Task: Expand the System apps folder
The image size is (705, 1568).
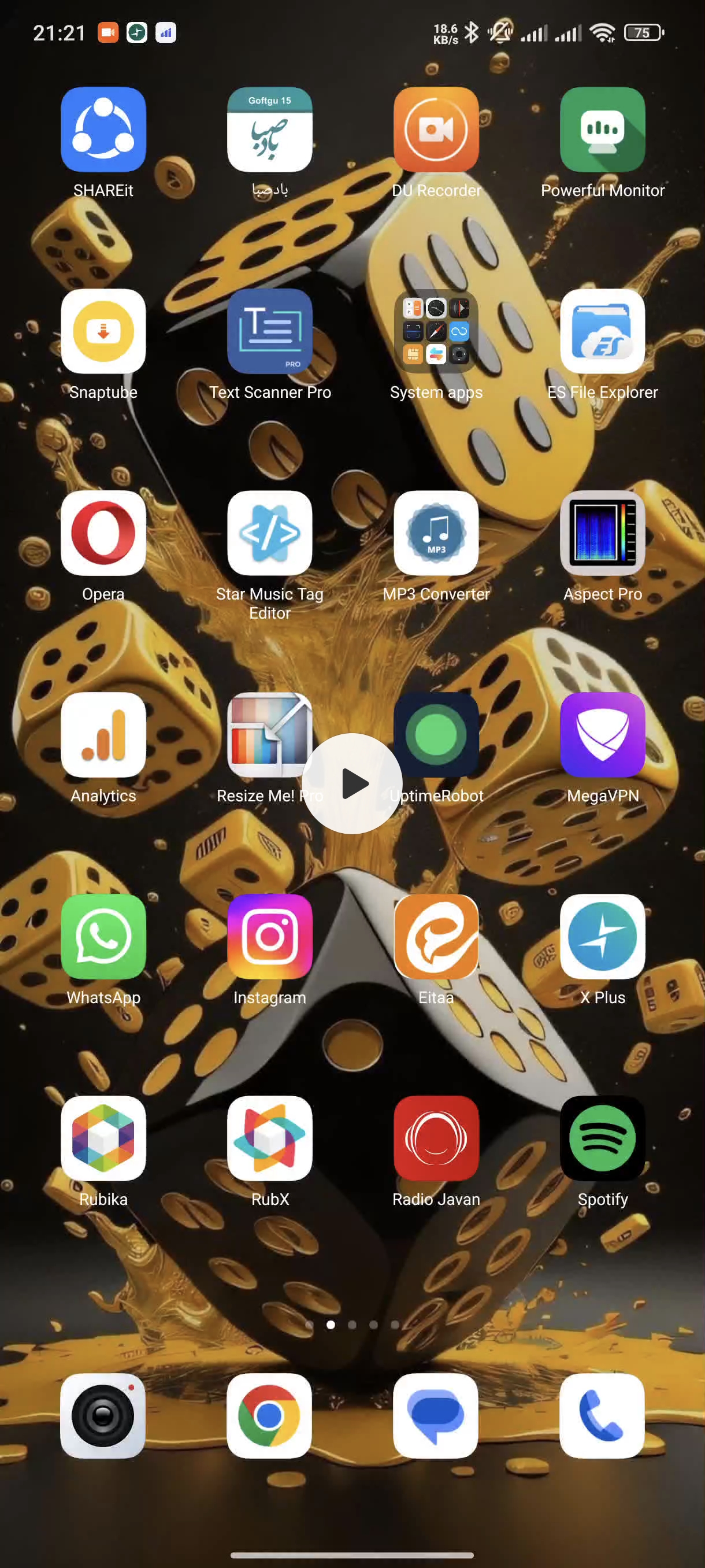Action: pyautogui.click(x=436, y=331)
